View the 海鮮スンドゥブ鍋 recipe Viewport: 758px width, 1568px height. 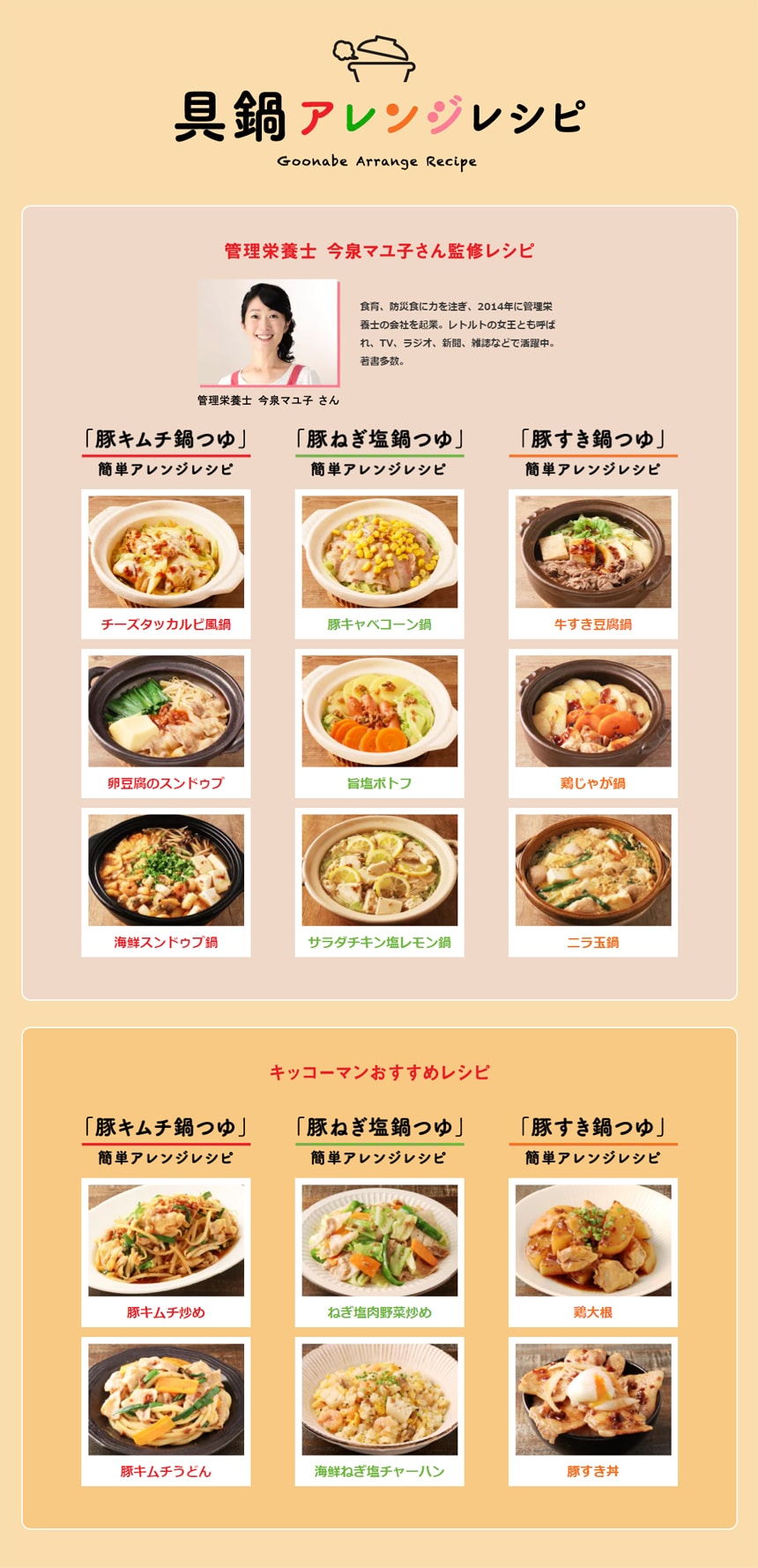click(166, 881)
